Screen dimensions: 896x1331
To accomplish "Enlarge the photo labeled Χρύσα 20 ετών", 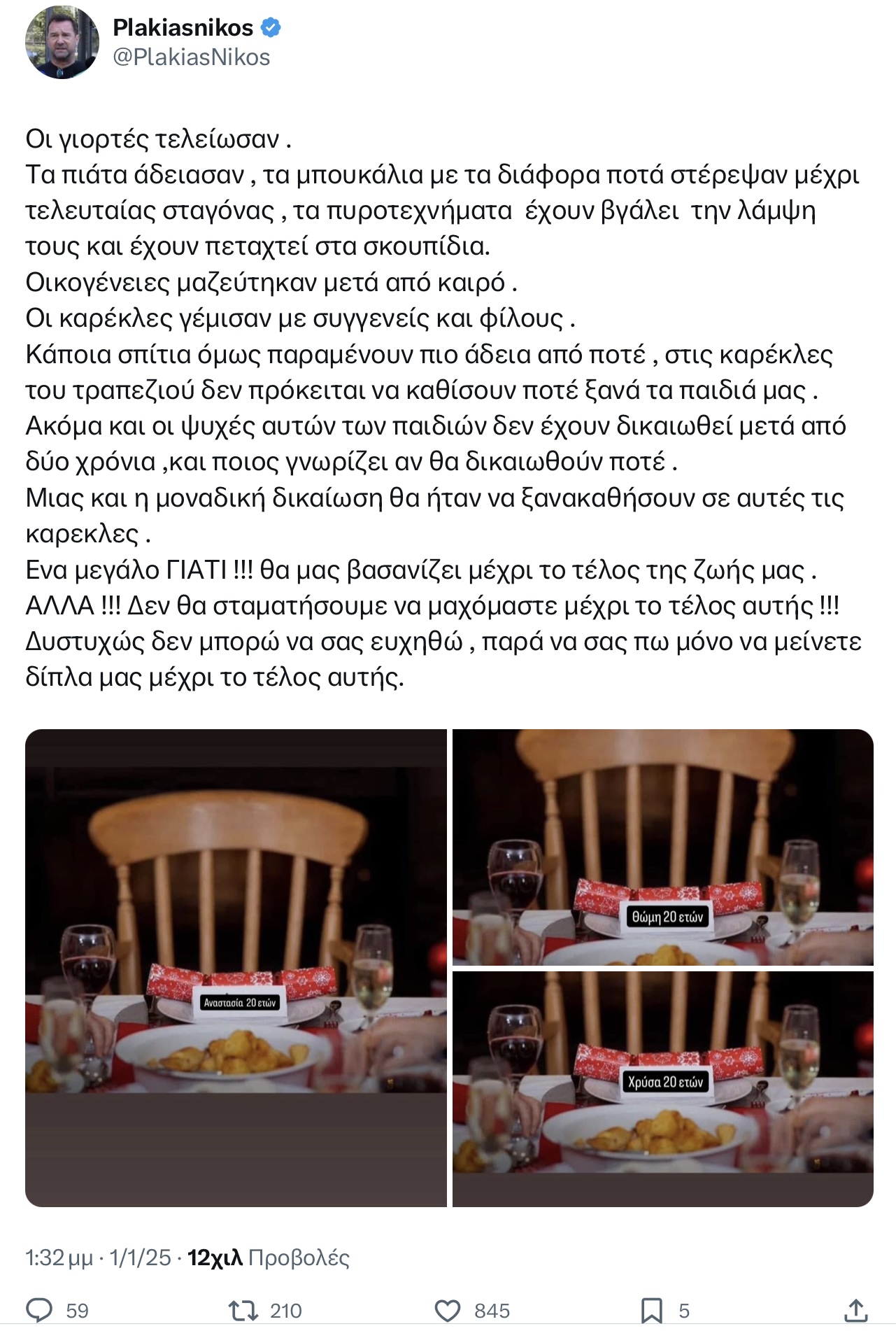I will tap(662, 1089).
